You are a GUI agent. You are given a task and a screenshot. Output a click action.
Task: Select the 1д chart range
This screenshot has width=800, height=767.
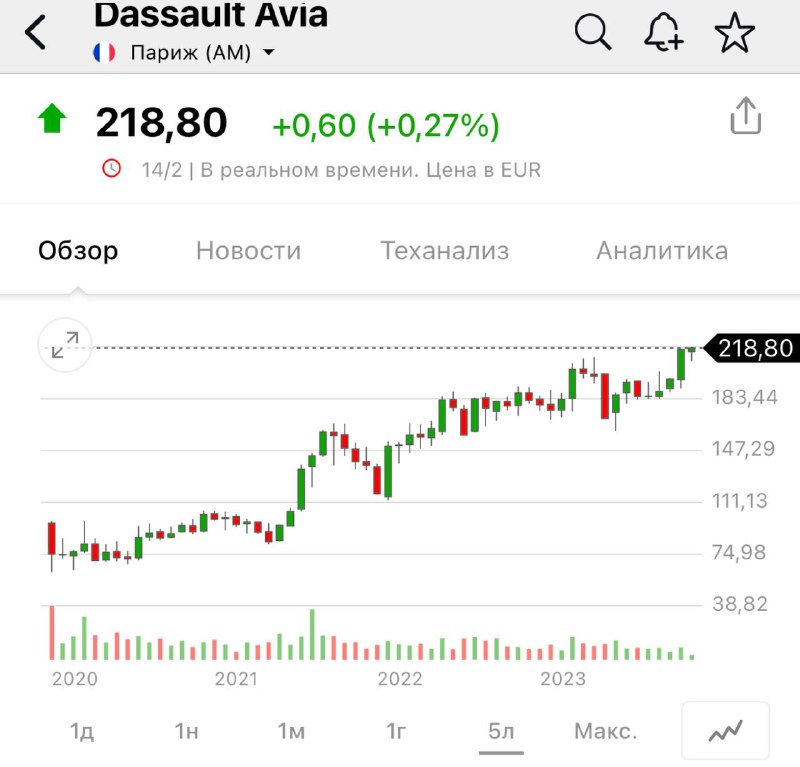point(82,731)
